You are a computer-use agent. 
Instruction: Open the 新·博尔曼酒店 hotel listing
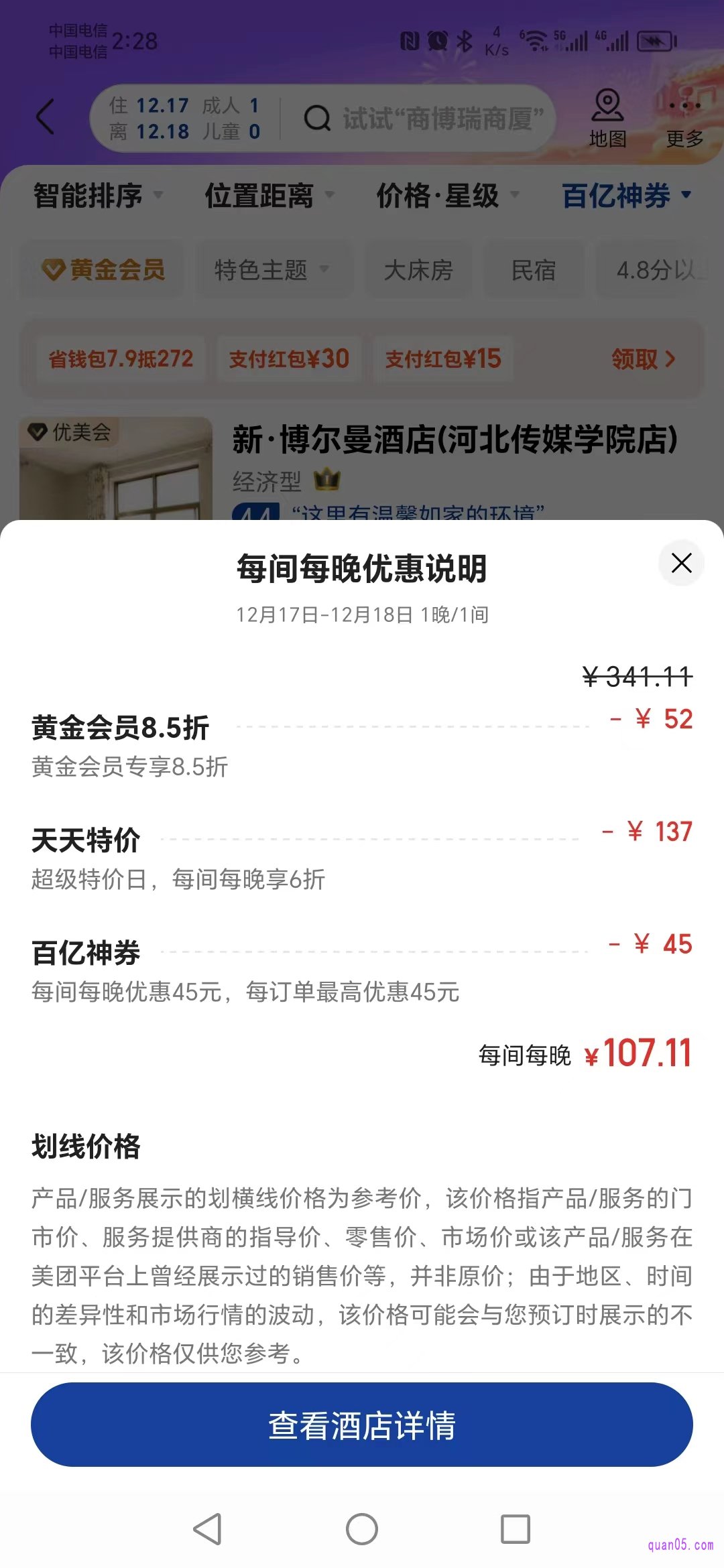point(455,440)
